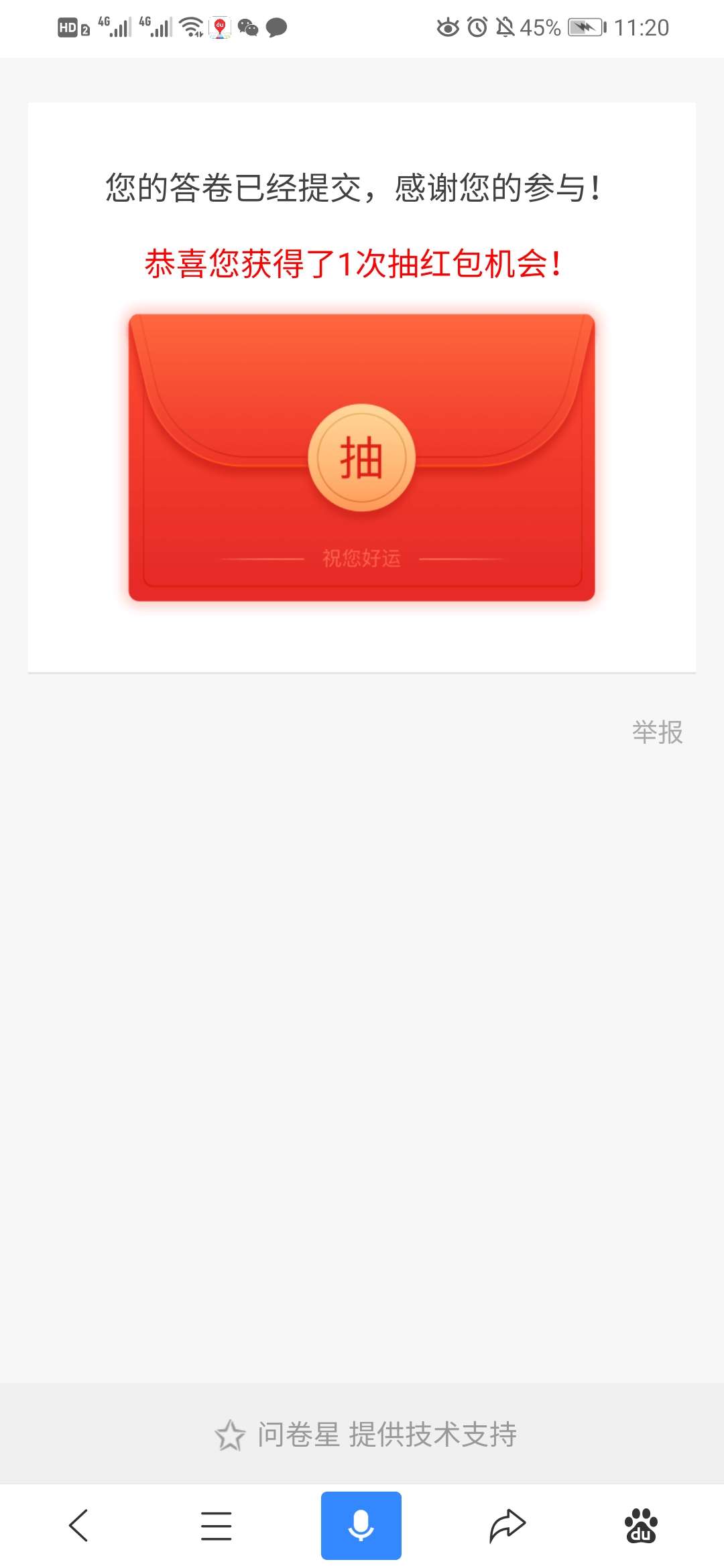Open the 问卷星 提供技术支持 link
Screen dimensions: 724x1568
[366, 1435]
